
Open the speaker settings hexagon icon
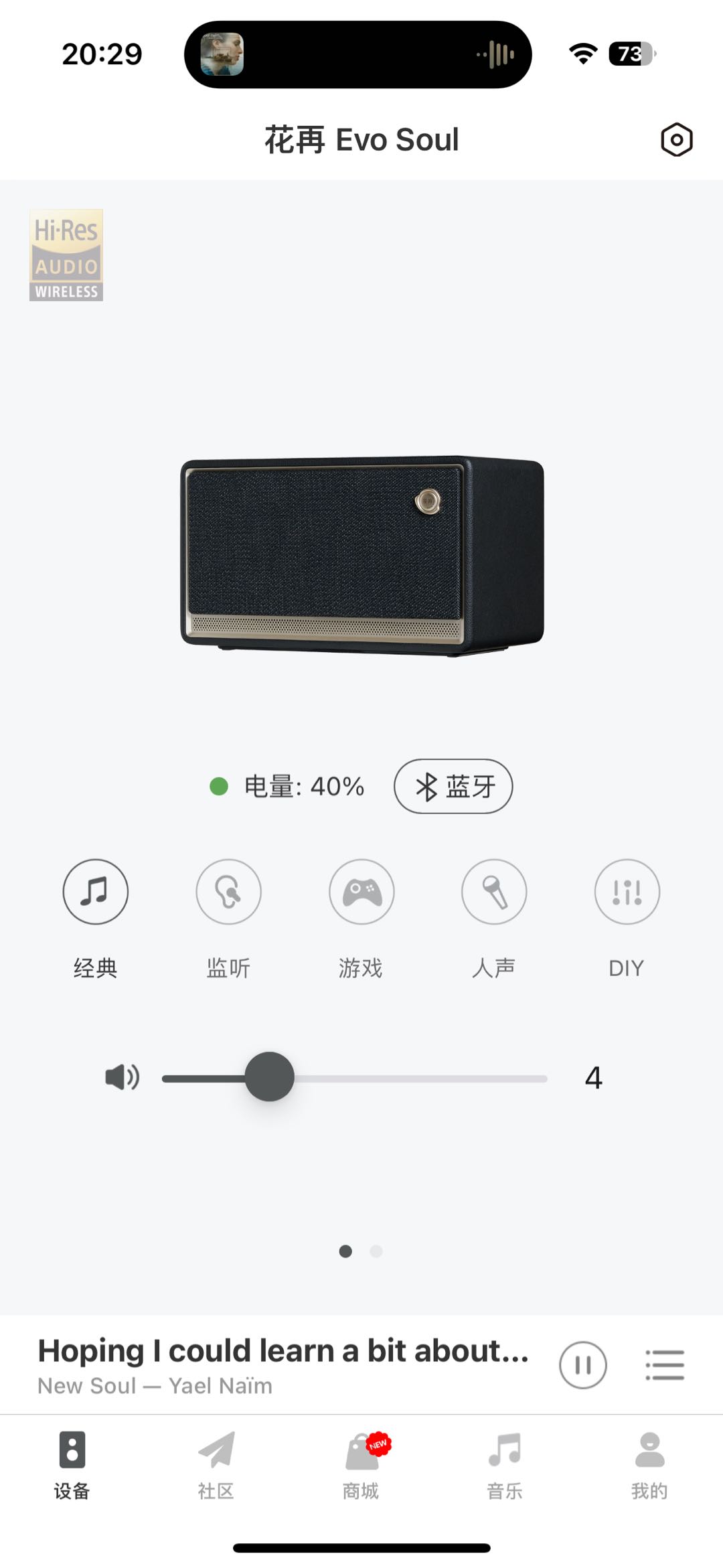pyautogui.click(x=676, y=140)
